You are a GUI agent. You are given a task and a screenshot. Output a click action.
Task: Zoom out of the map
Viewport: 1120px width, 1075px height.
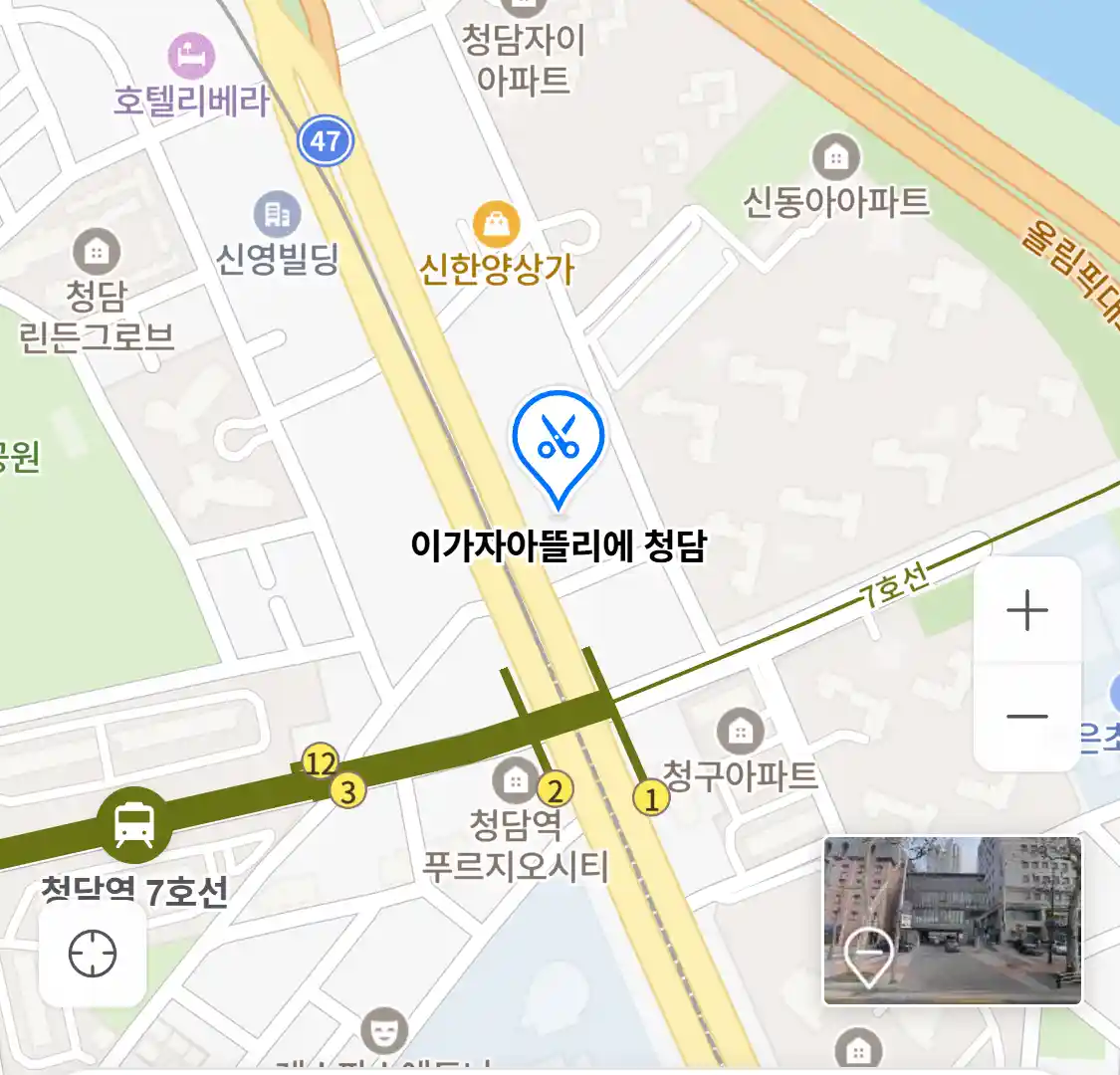click(x=1027, y=716)
